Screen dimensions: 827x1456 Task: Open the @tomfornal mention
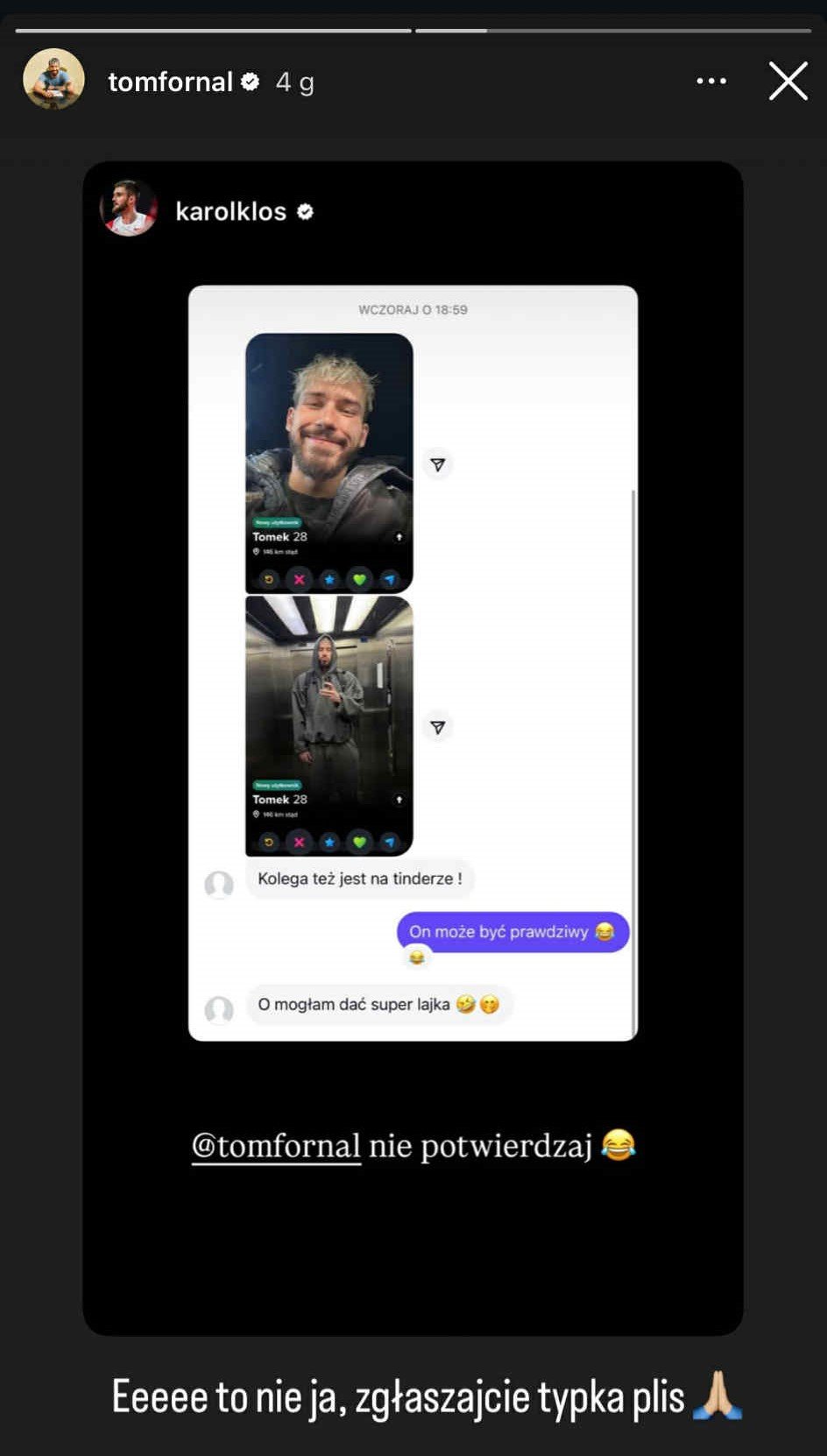pyautogui.click(x=276, y=1146)
